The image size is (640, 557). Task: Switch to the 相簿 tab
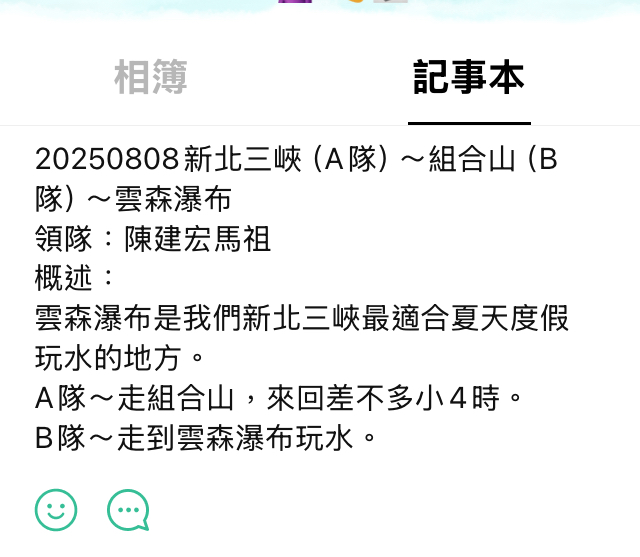point(151,78)
